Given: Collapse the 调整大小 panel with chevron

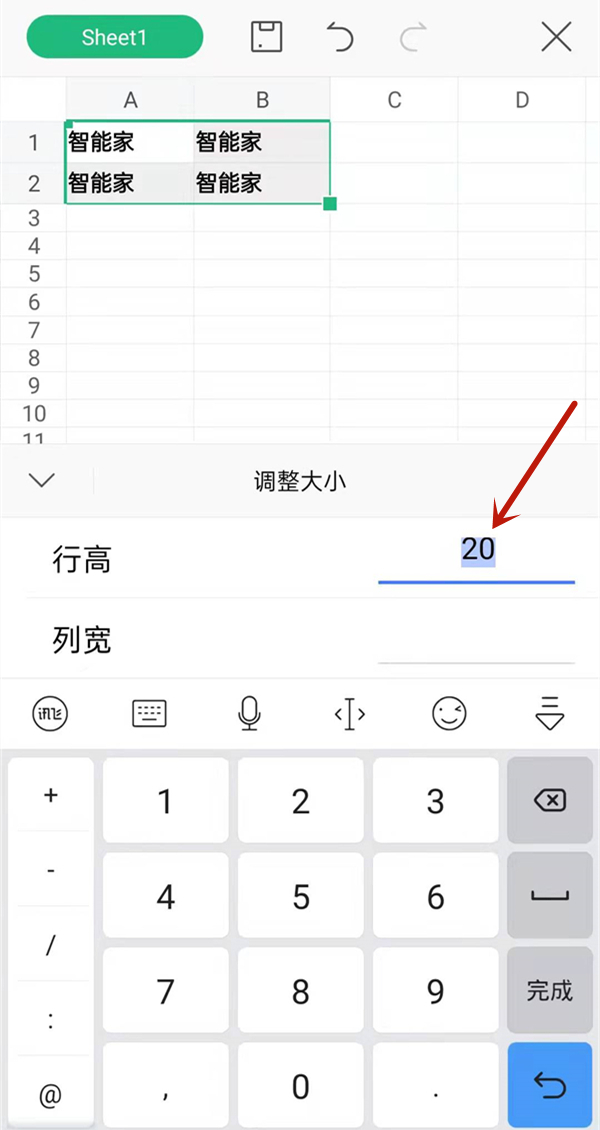Looking at the screenshot, I should coord(42,480).
